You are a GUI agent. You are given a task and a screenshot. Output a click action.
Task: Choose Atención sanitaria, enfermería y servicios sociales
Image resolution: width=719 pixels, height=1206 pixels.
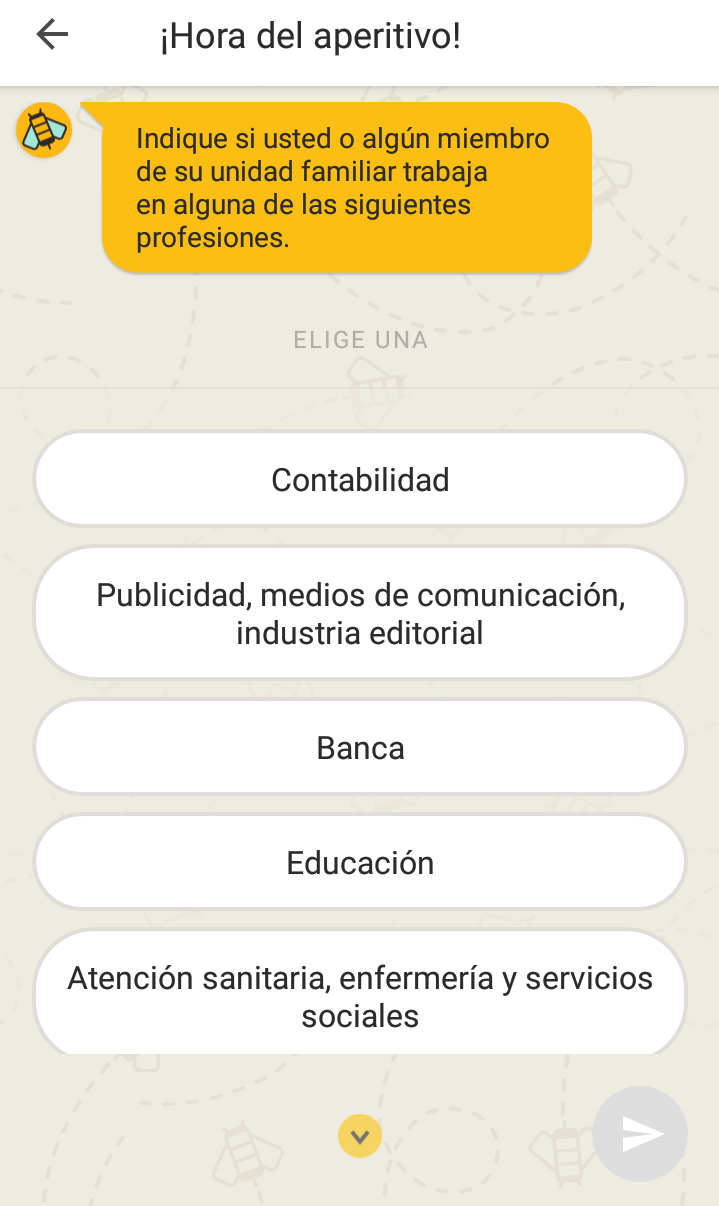360,996
